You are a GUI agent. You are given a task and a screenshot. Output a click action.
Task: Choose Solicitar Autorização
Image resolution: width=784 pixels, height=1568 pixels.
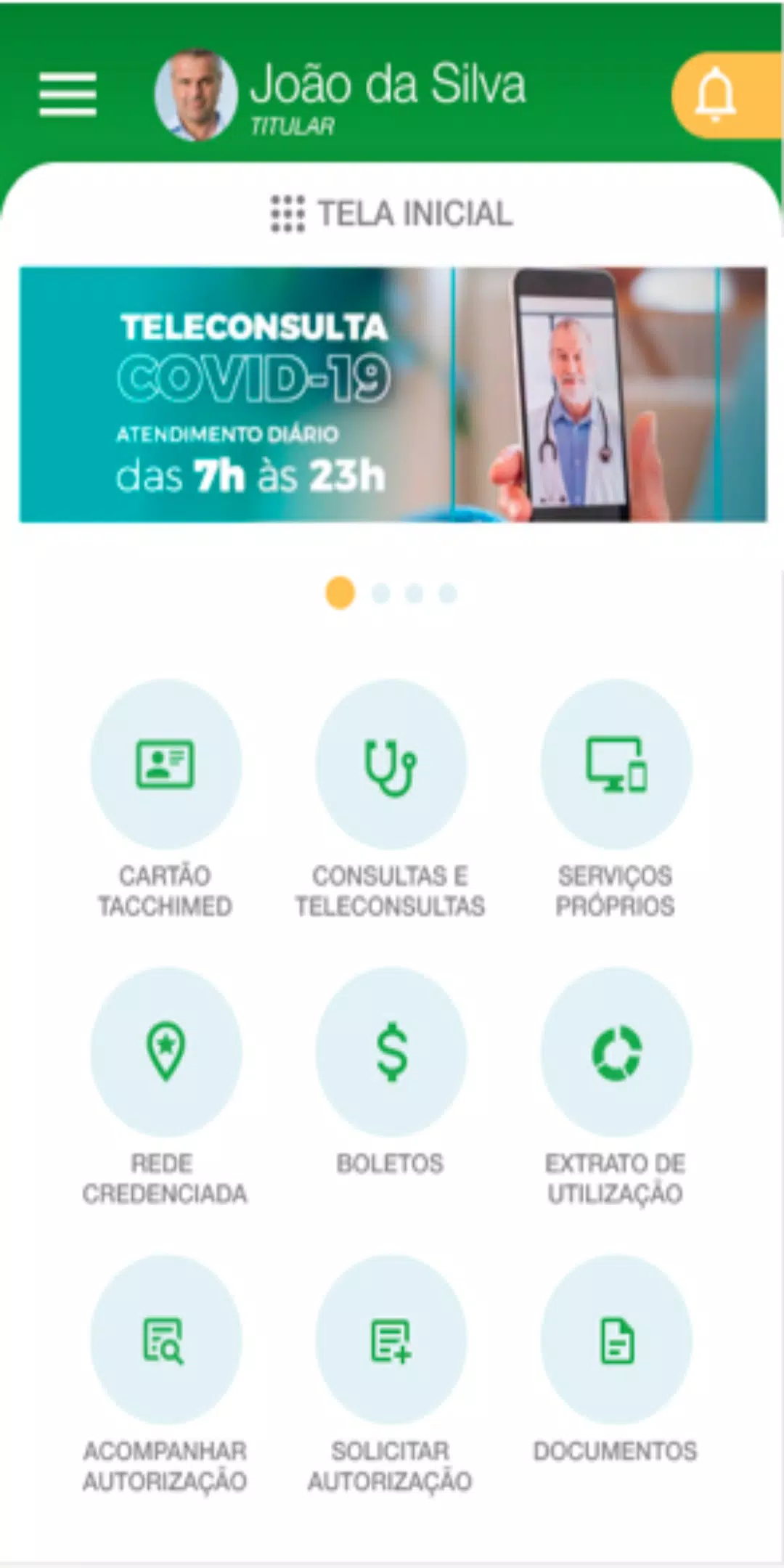coord(391,1339)
